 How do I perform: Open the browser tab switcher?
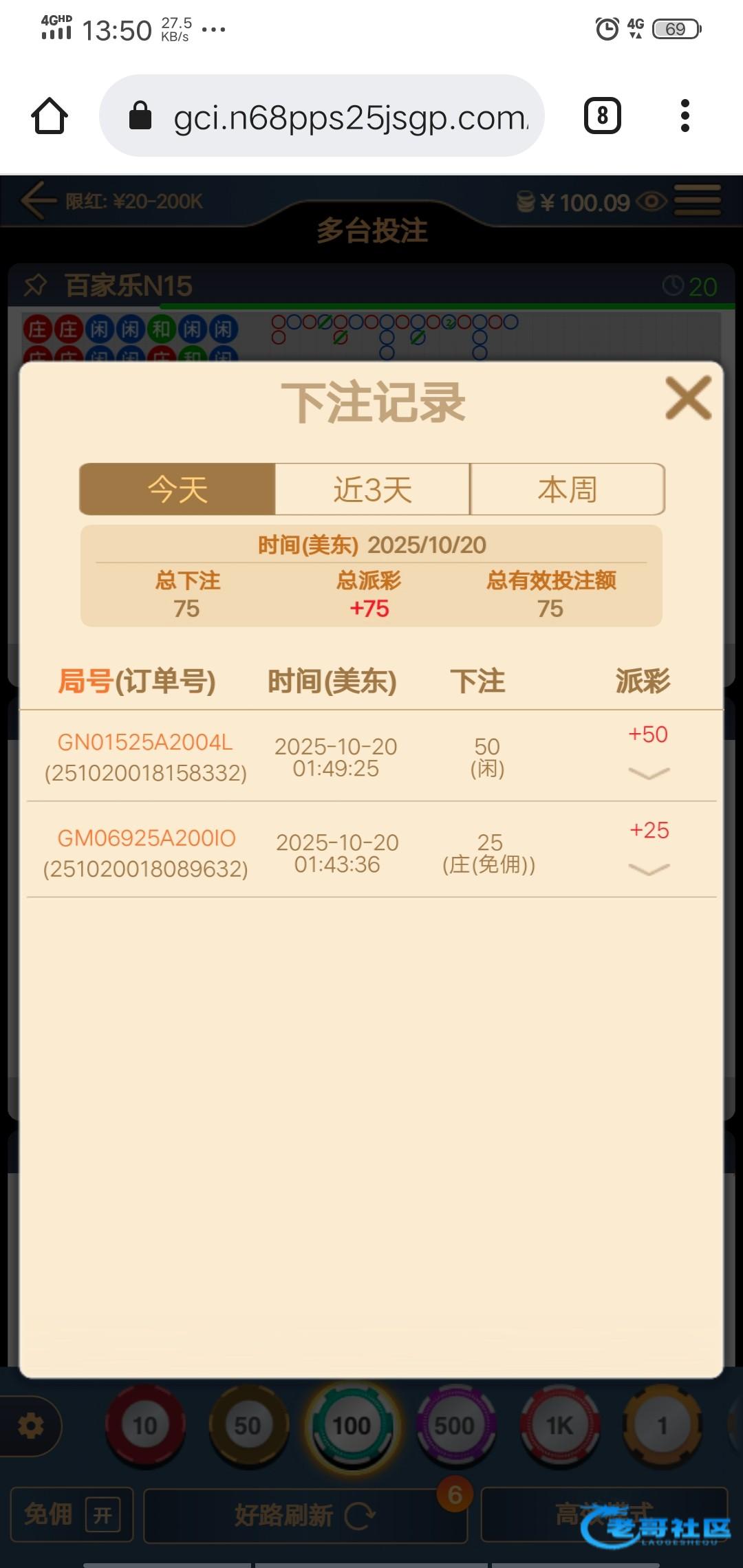pos(602,116)
